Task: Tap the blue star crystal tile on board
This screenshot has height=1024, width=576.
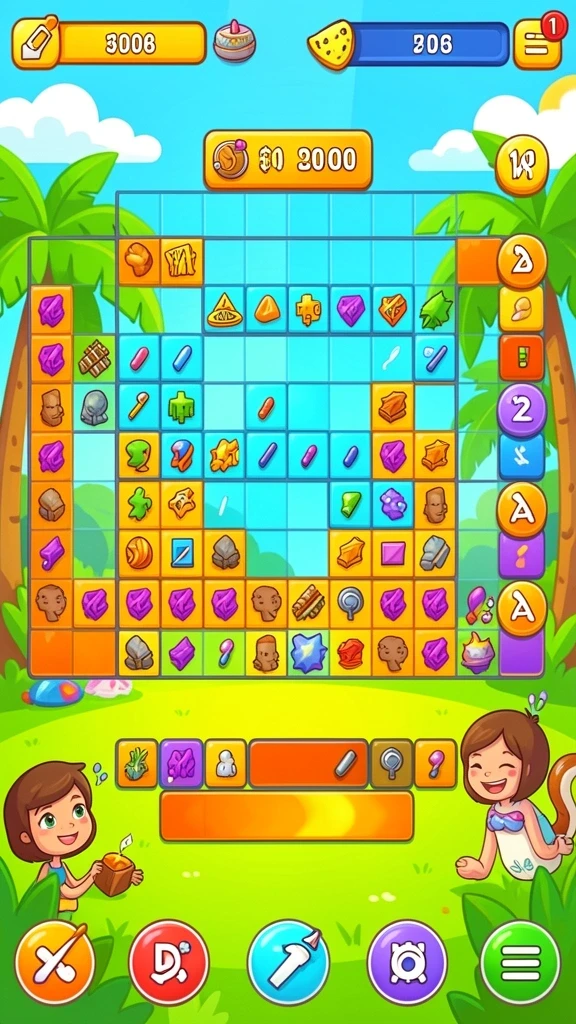Action: point(308,653)
